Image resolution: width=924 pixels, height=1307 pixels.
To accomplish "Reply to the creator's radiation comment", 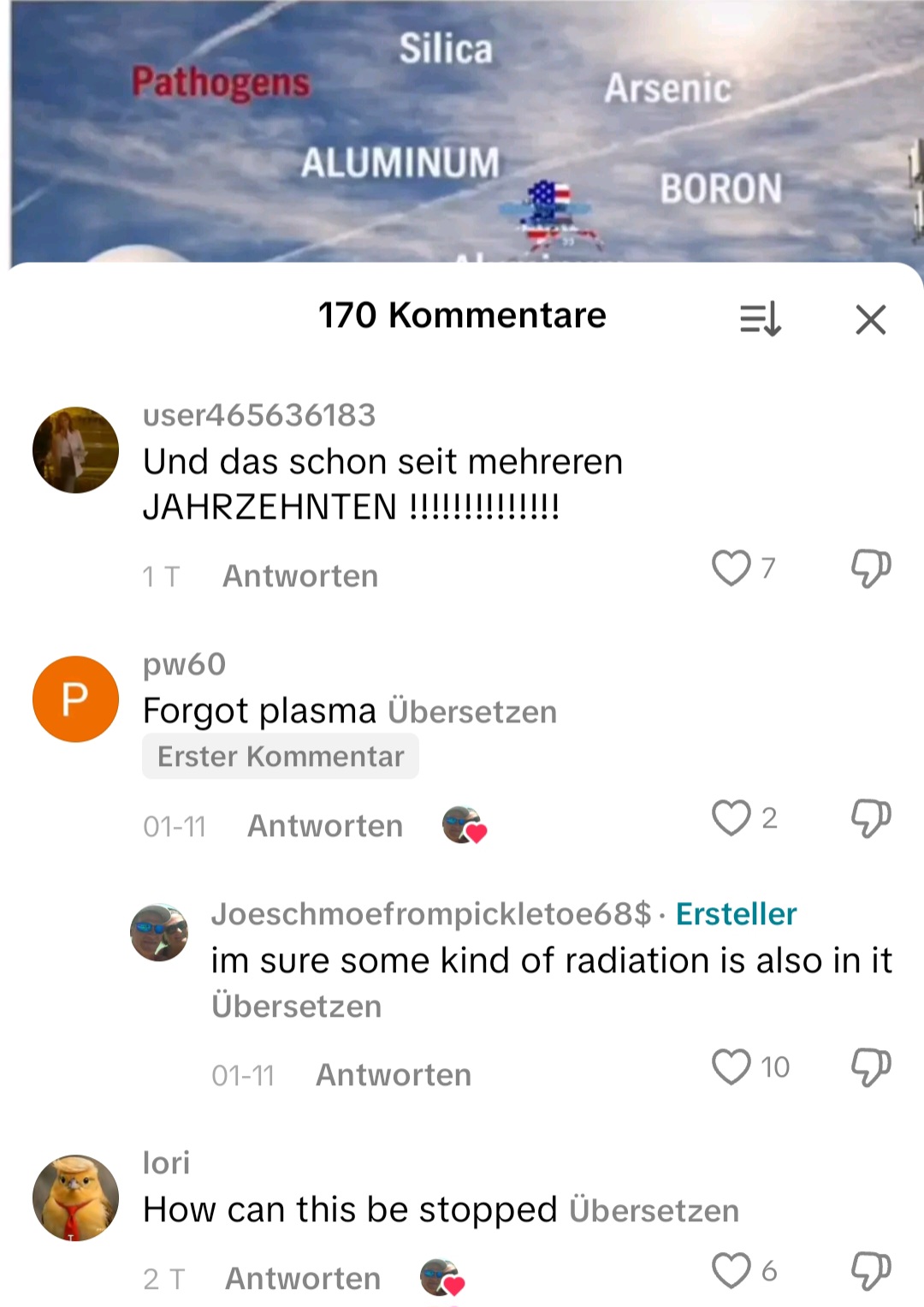I will pos(393,1075).
